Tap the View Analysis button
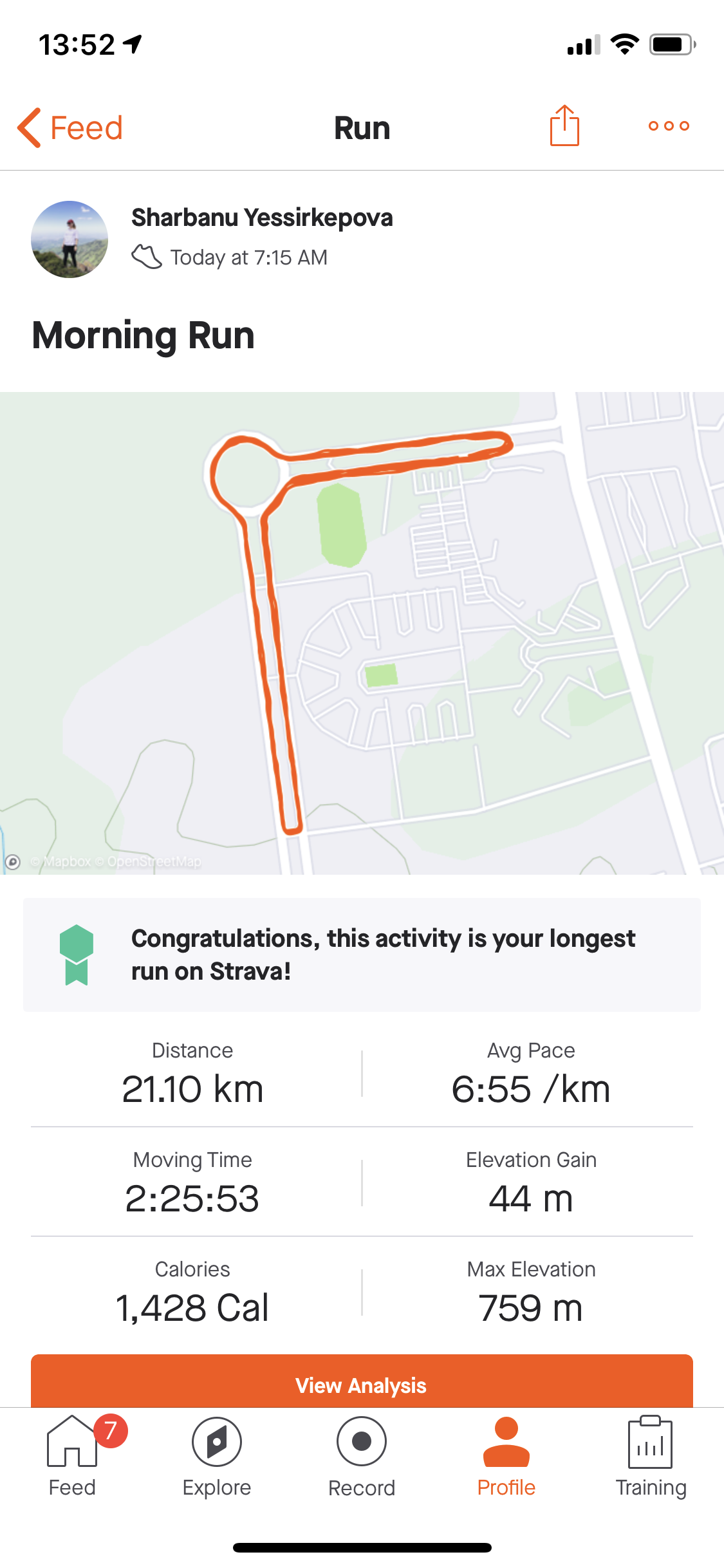This screenshot has height=1568, width=724. click(x=362, y=1383)
